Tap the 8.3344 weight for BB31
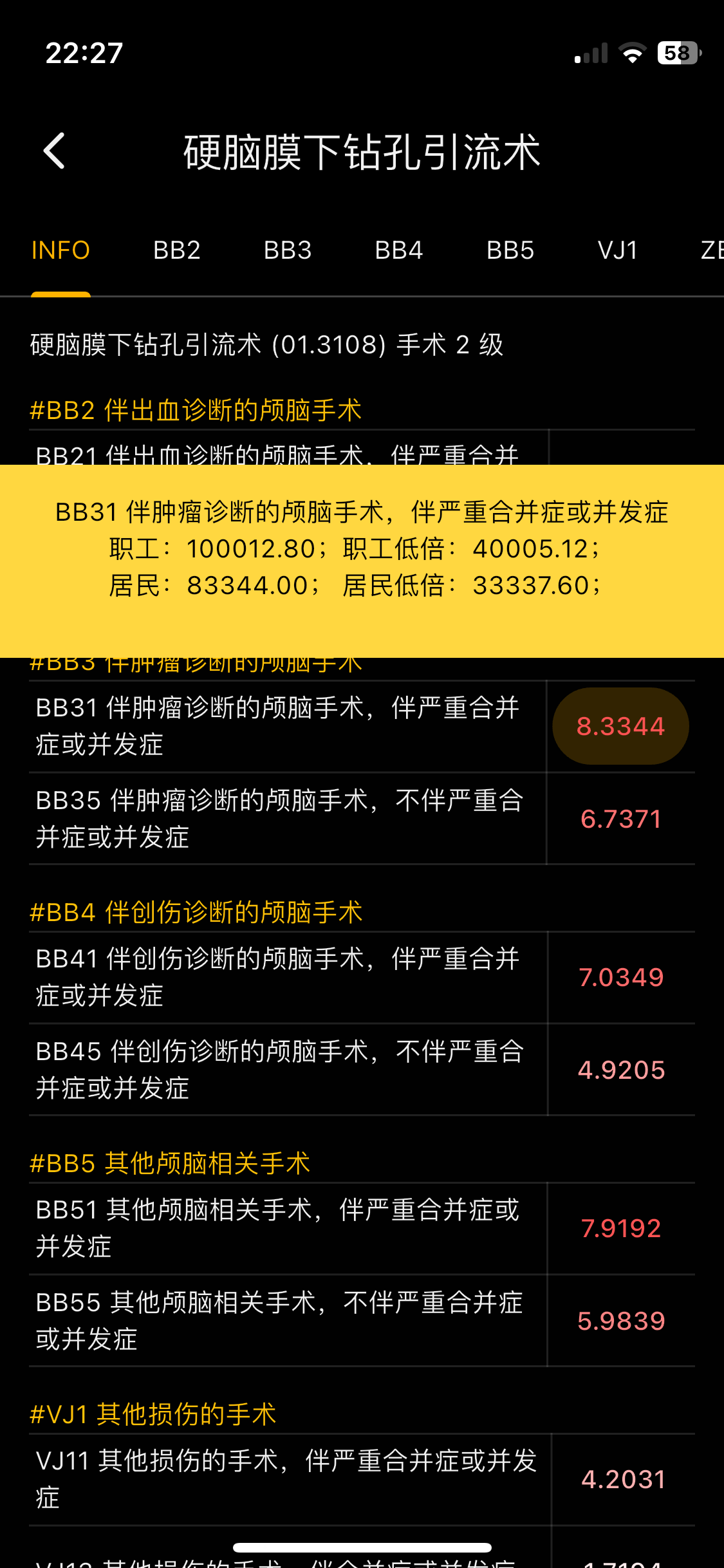This screenshot has height=1568, width=724. [x=620, y=726]
